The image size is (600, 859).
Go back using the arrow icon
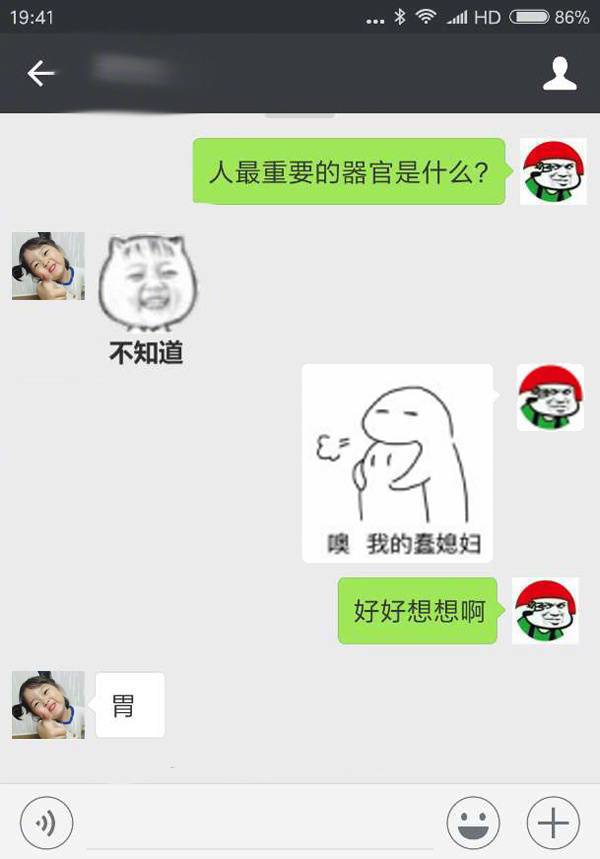pos(41,73)
